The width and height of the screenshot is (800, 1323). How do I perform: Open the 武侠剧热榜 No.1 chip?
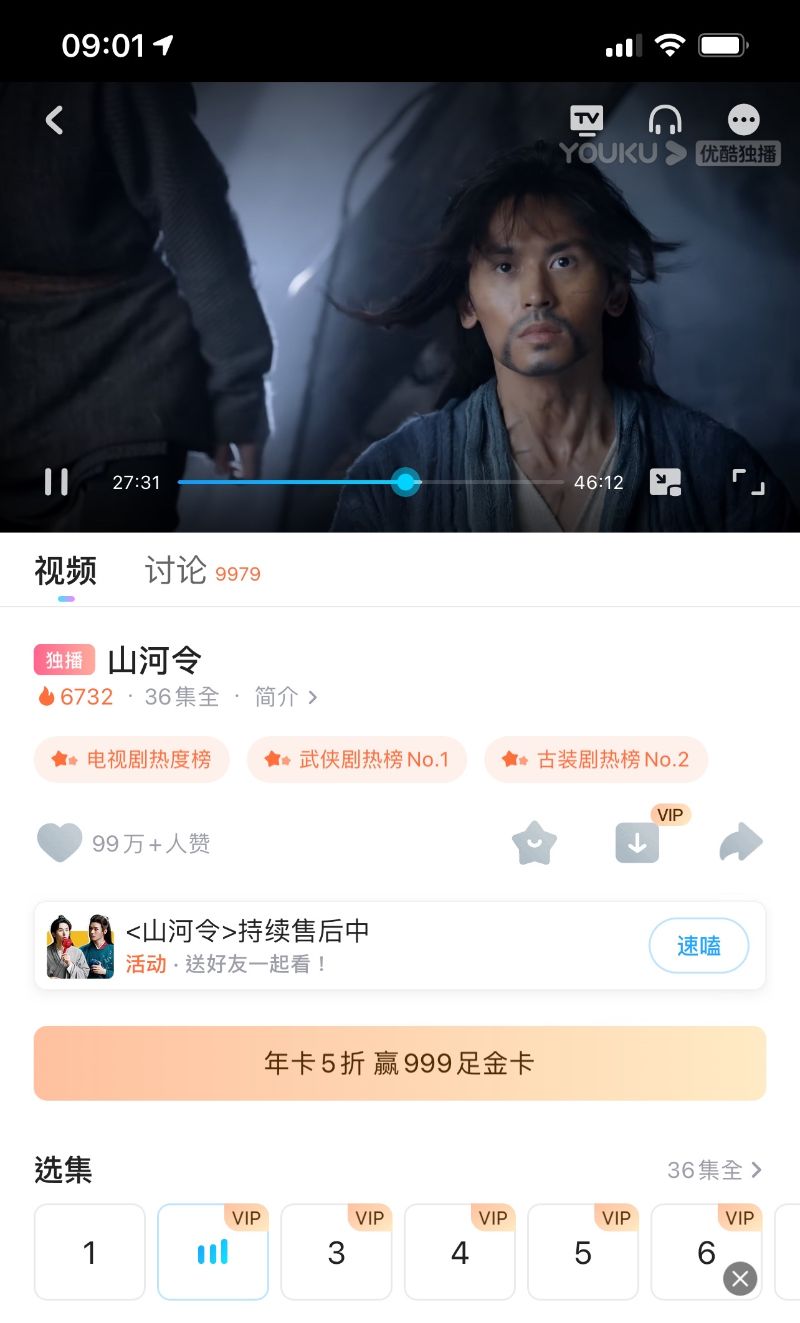tap(357, 760)
